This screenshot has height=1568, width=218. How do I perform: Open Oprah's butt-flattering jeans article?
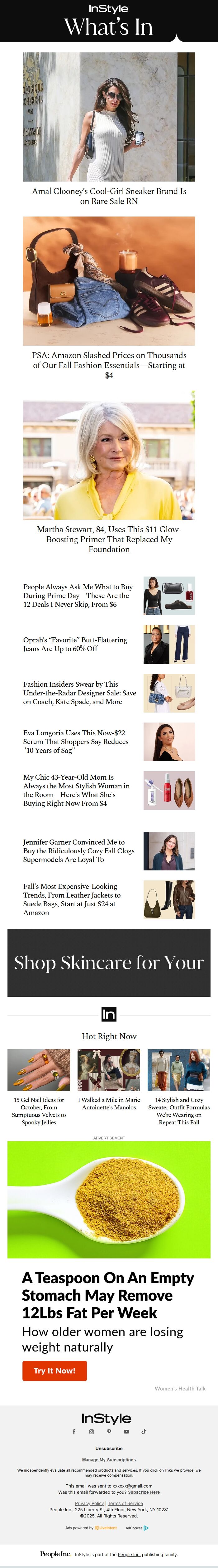point(75,644)
